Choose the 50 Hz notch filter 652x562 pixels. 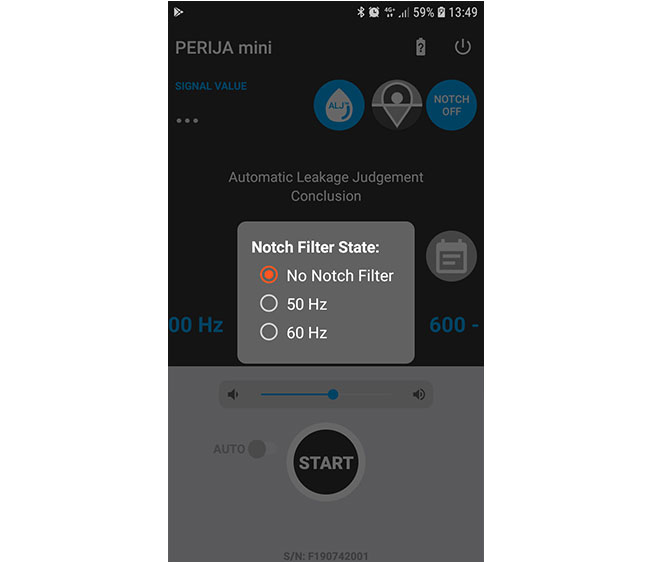tap(268, 304)
